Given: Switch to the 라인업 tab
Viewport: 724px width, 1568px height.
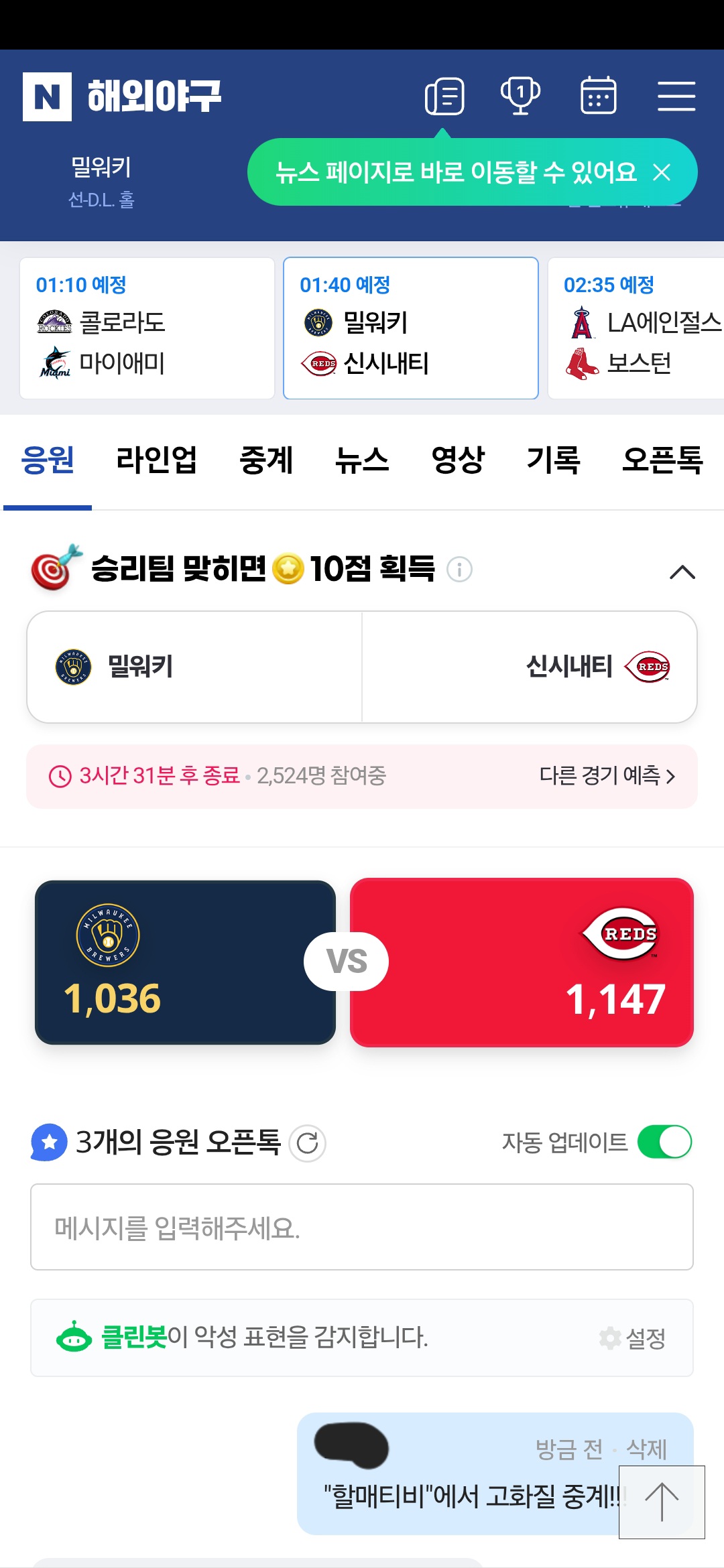Looking at the screenshot, I should [x=156, y=460].
